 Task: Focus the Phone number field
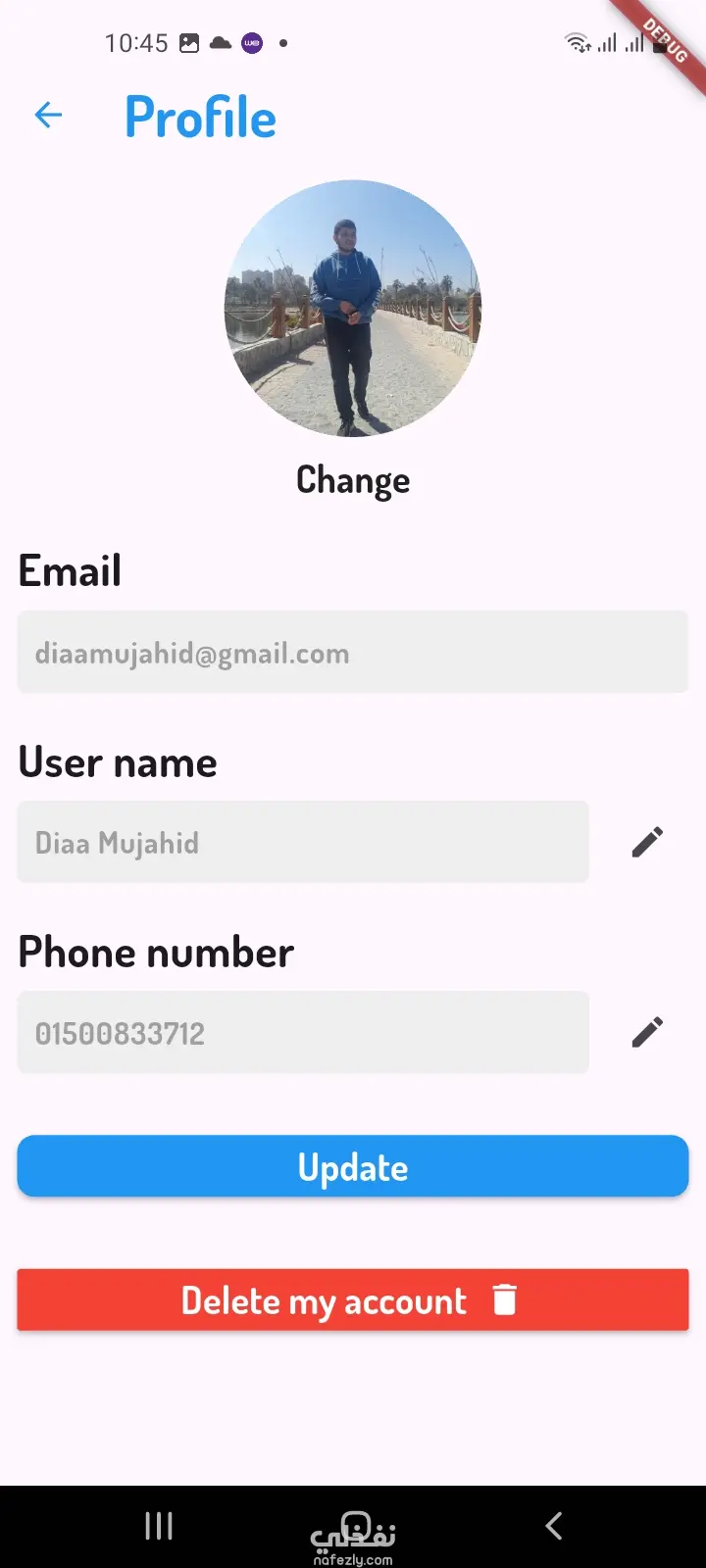point(302,1032)
